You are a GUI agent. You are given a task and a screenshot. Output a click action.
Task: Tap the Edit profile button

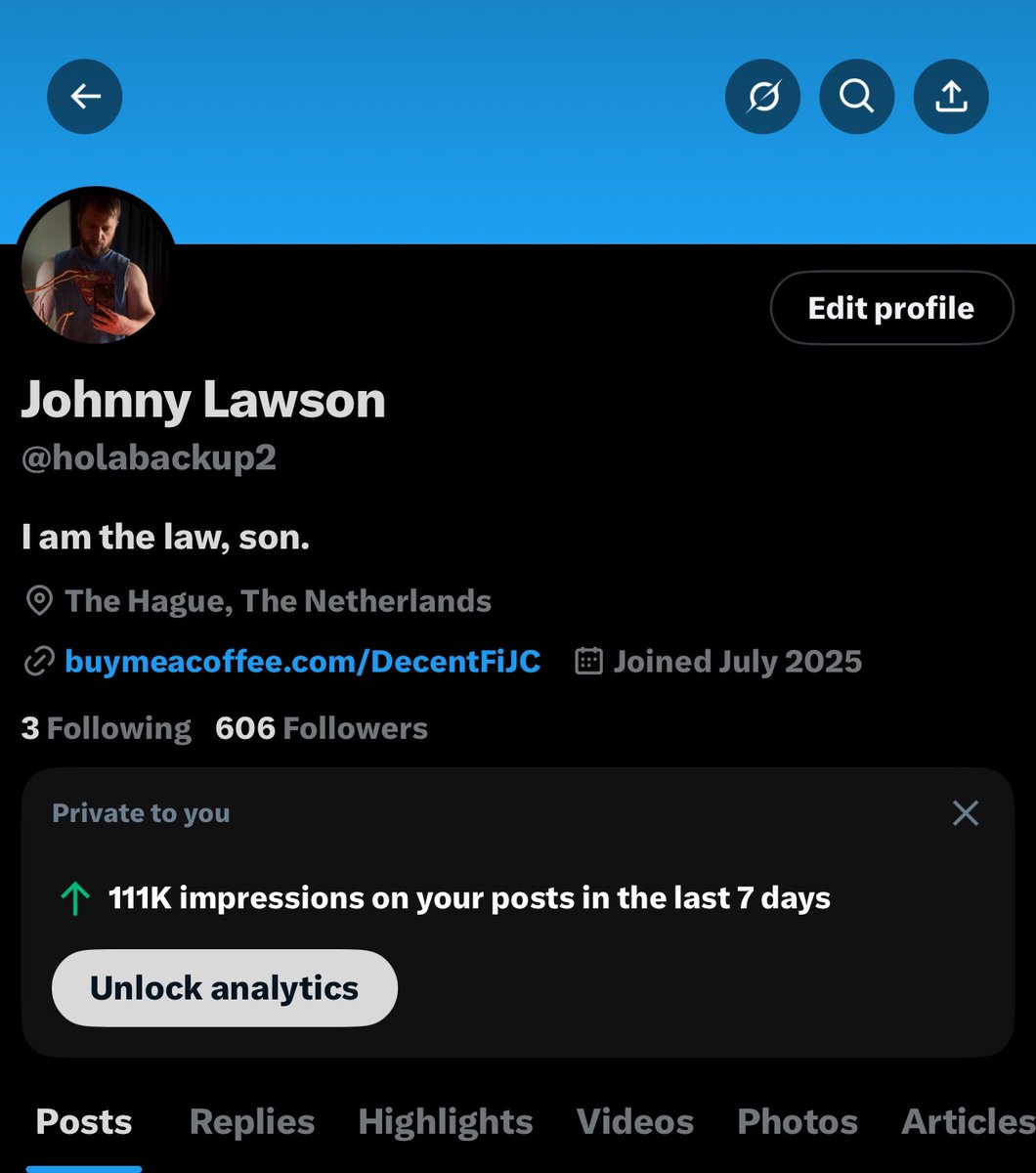coord(891,308)
